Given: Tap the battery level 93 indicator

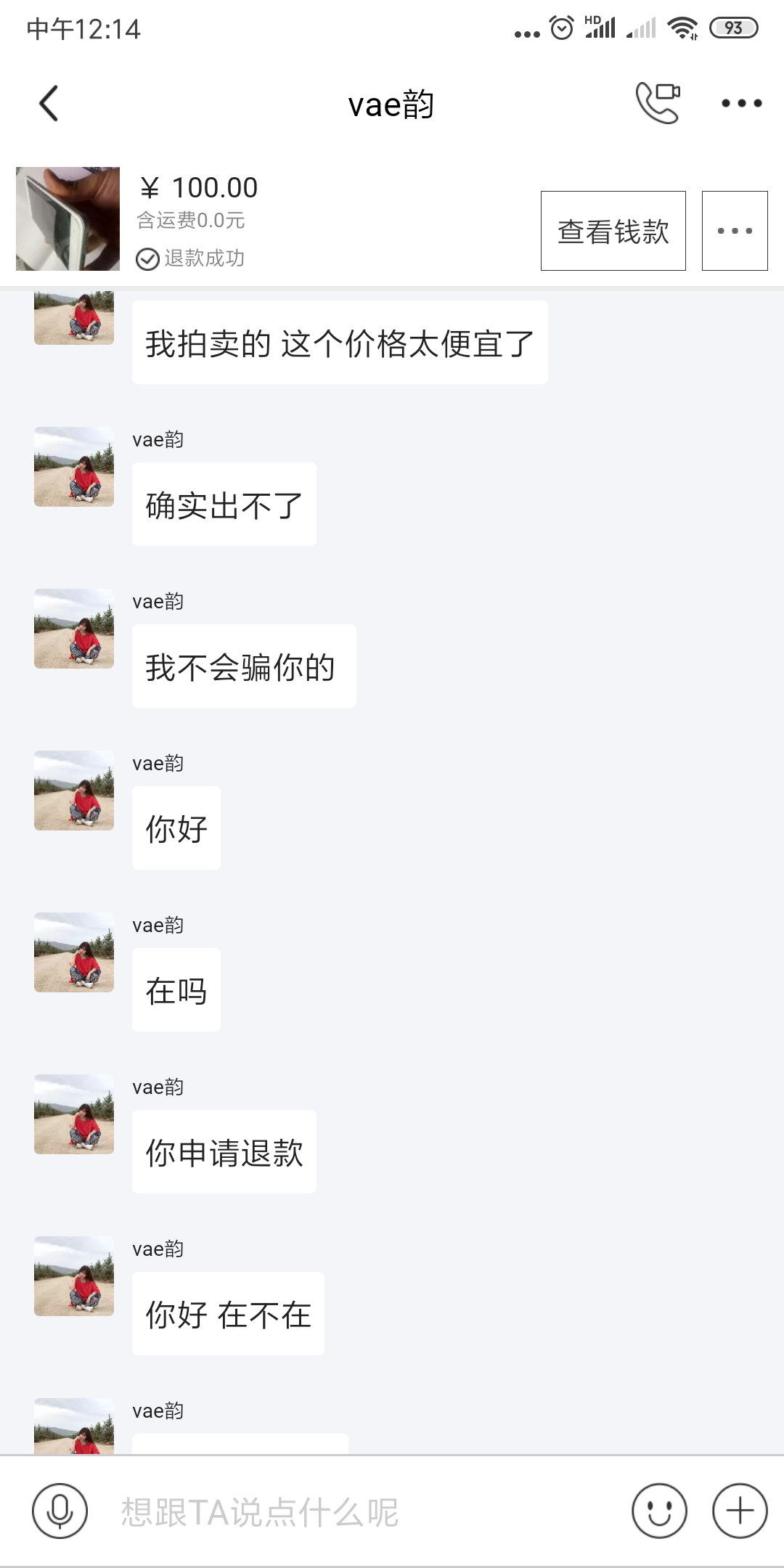Looking at the screenshot, I should pyautogui.click(x=732, y=28).
